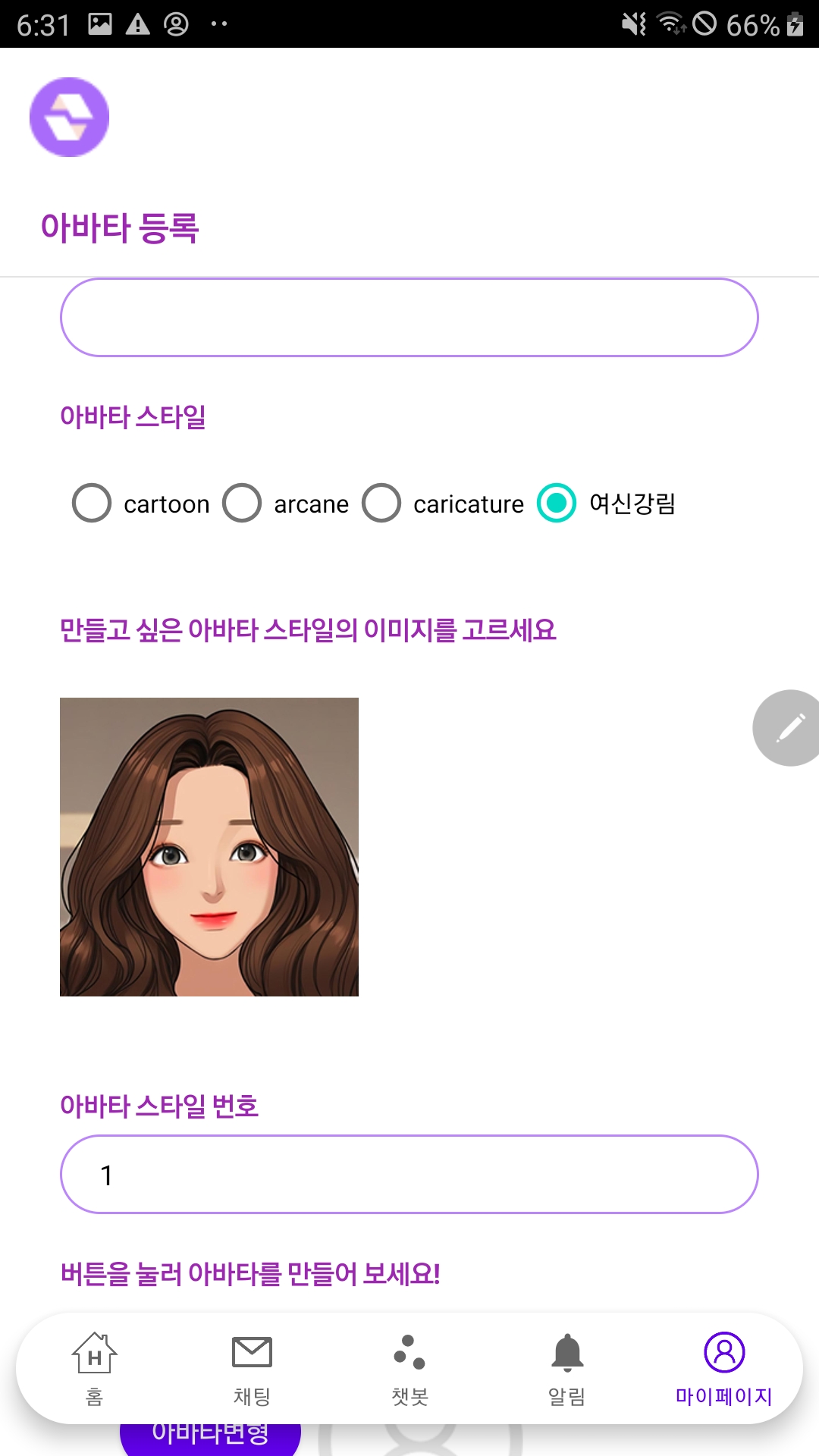Tap the purple app logo icon
Screen dimensions: 819x1456
tap(70, 118)
